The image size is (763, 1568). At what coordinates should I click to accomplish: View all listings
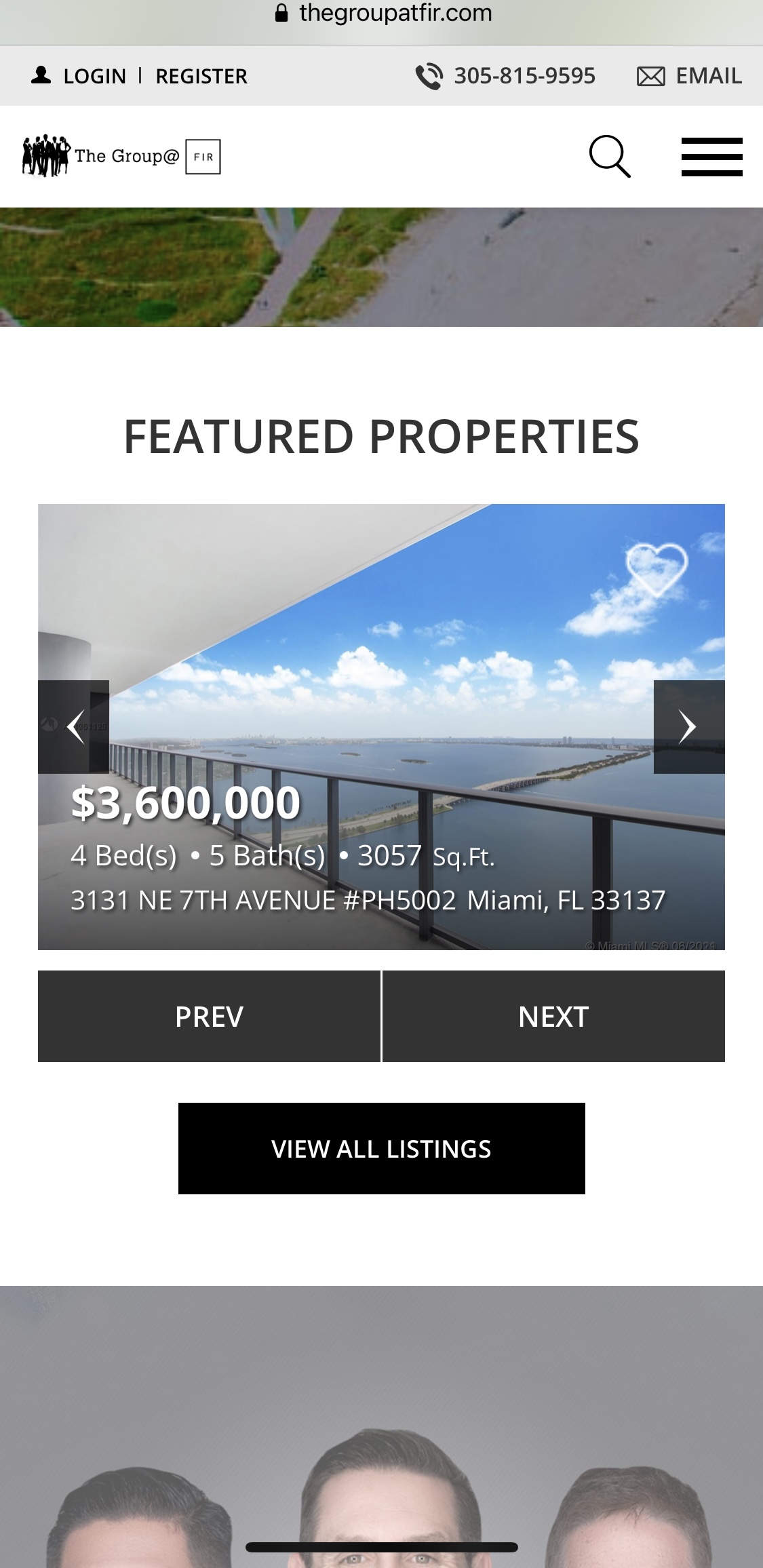(x=381, y=1149)
